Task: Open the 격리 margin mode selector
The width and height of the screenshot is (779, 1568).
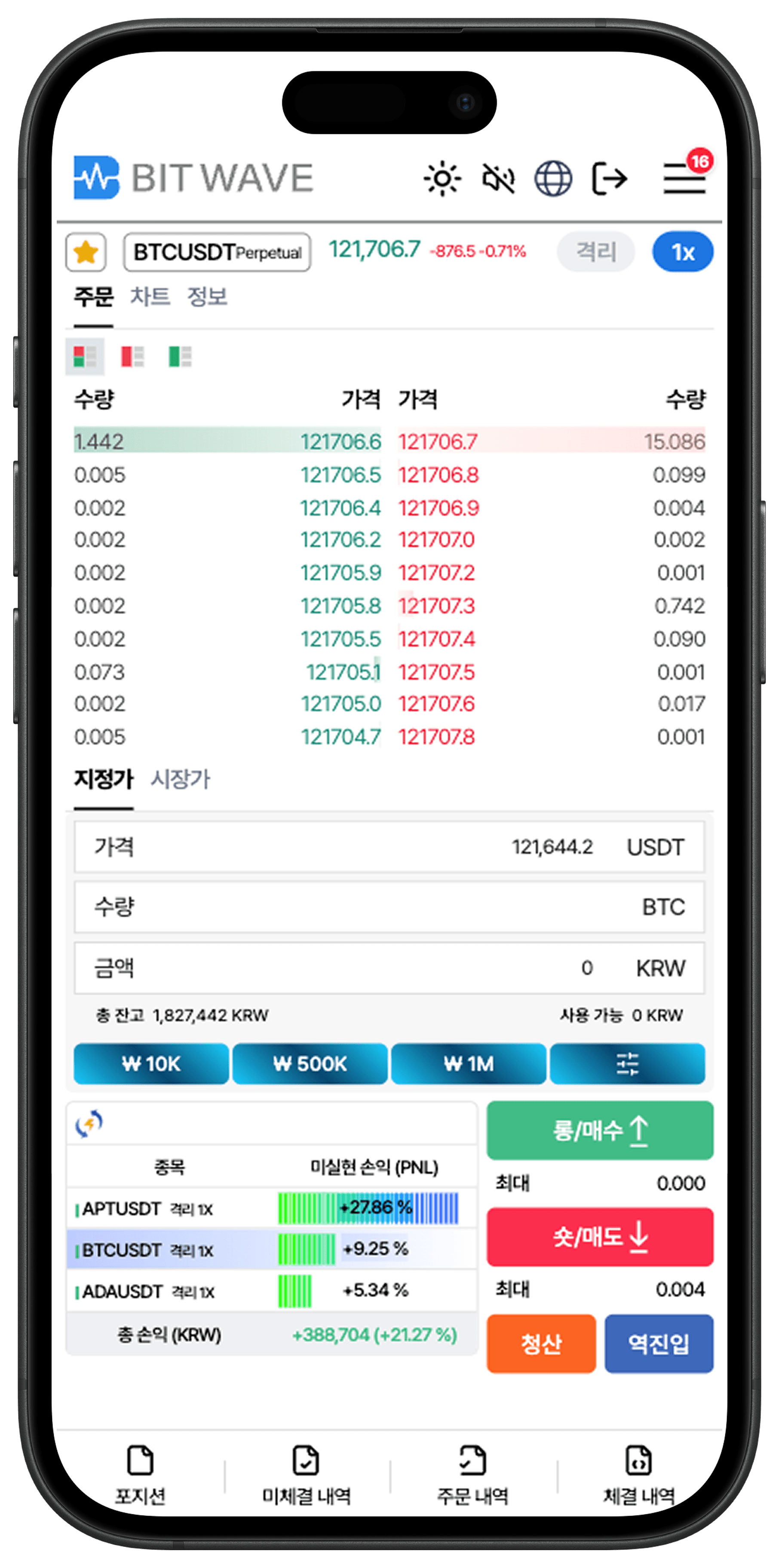Action: 594,251
